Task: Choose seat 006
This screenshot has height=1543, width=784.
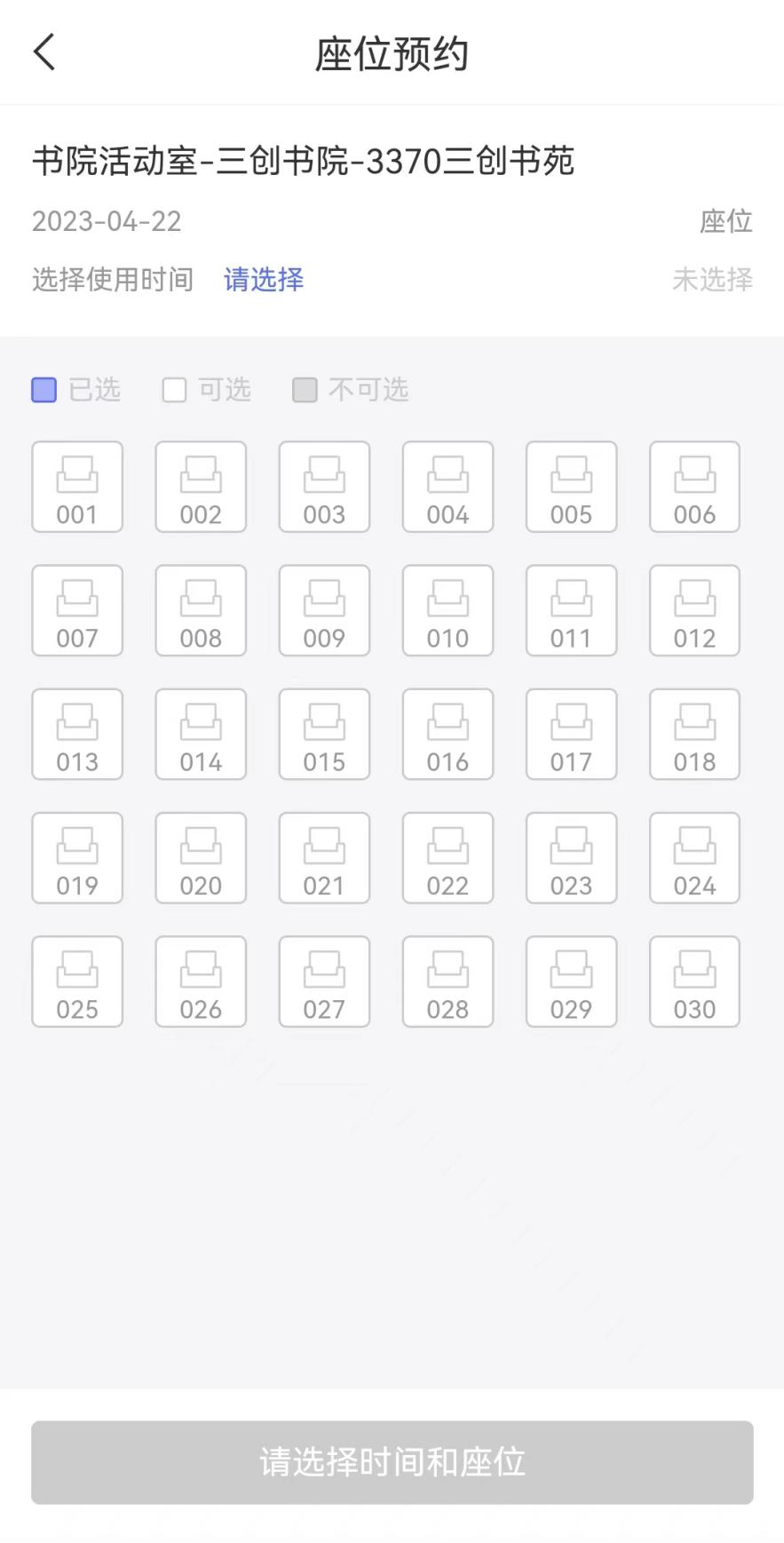Action: point(694,487)
